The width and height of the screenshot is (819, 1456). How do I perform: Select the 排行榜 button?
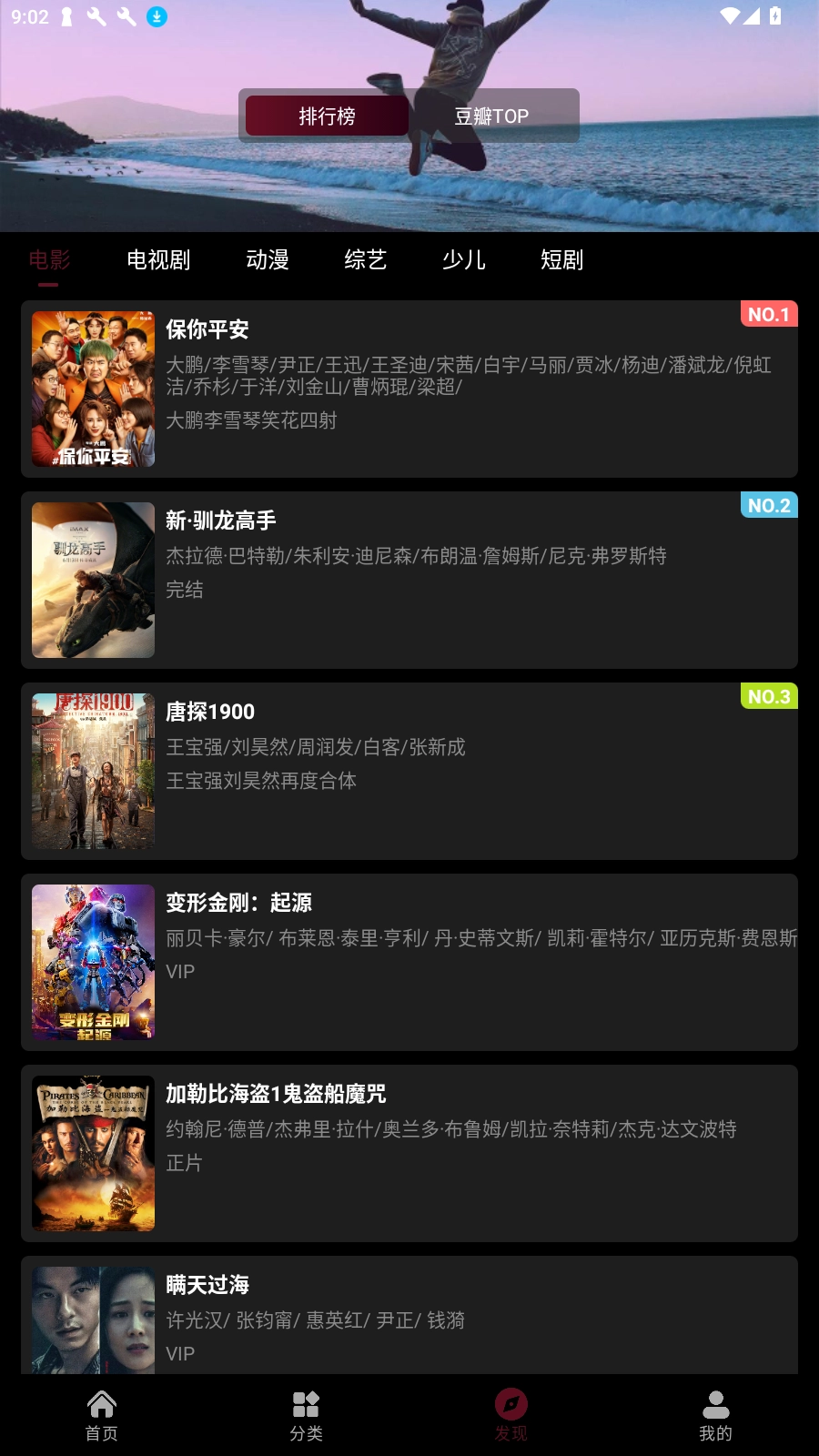326,116
